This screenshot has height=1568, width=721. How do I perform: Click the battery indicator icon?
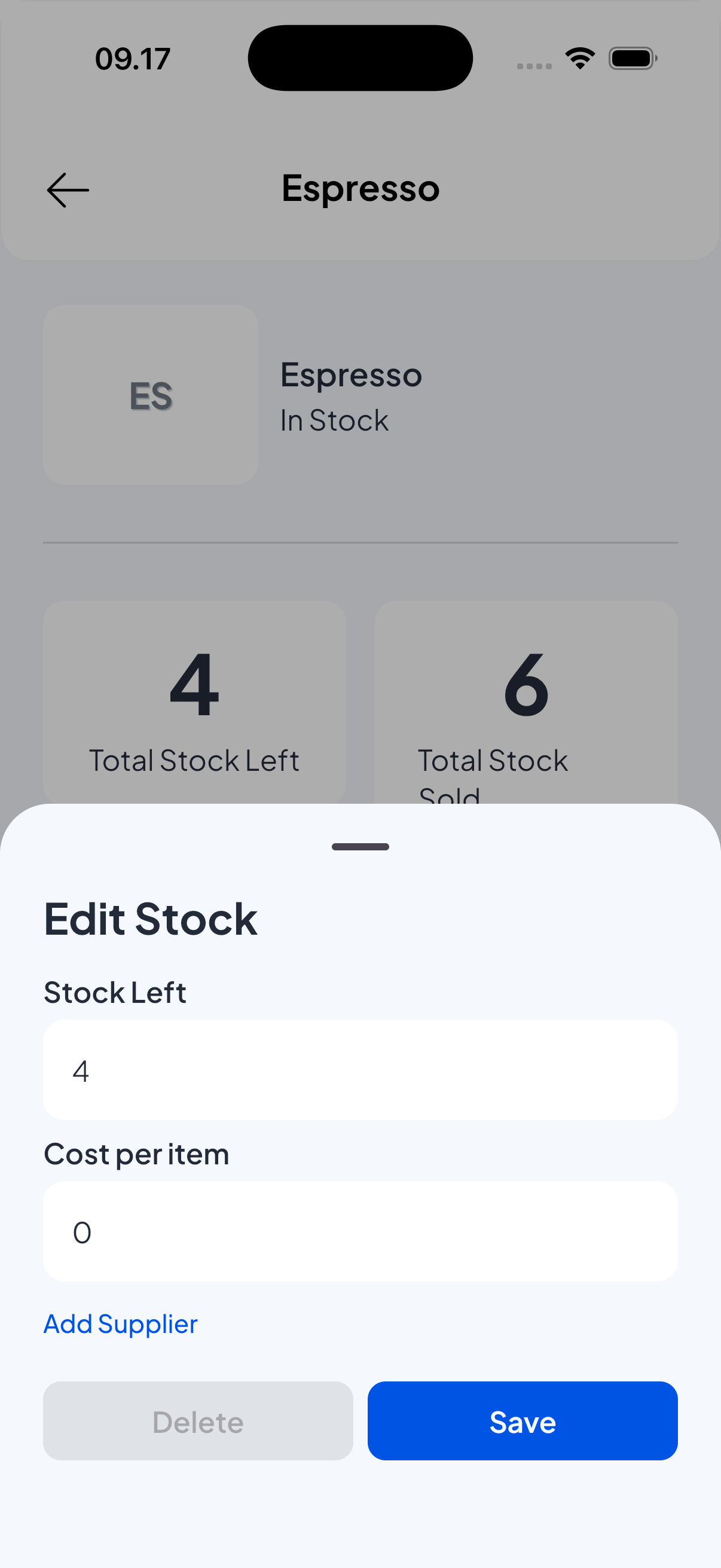click(632, 58)
